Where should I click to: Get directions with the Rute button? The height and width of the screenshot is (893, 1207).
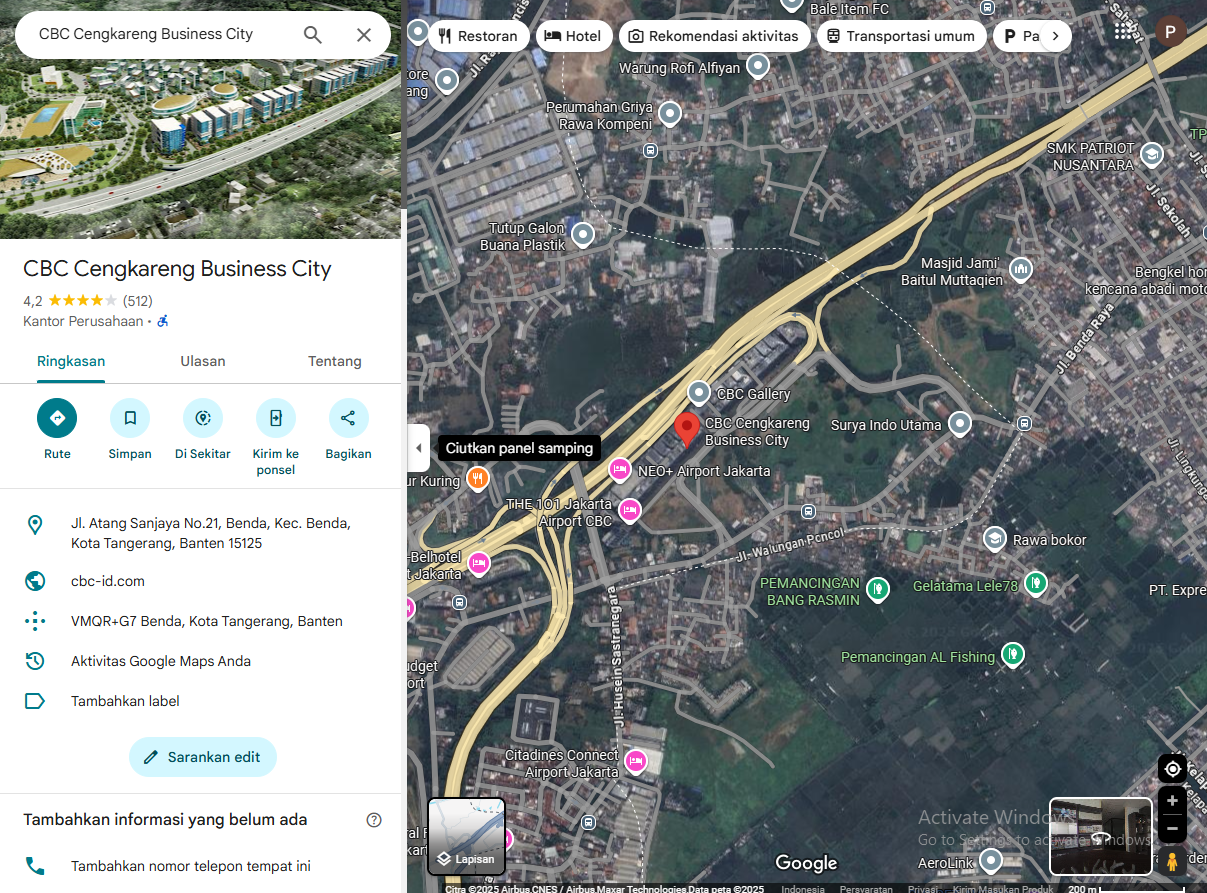[x=57, y=418]
